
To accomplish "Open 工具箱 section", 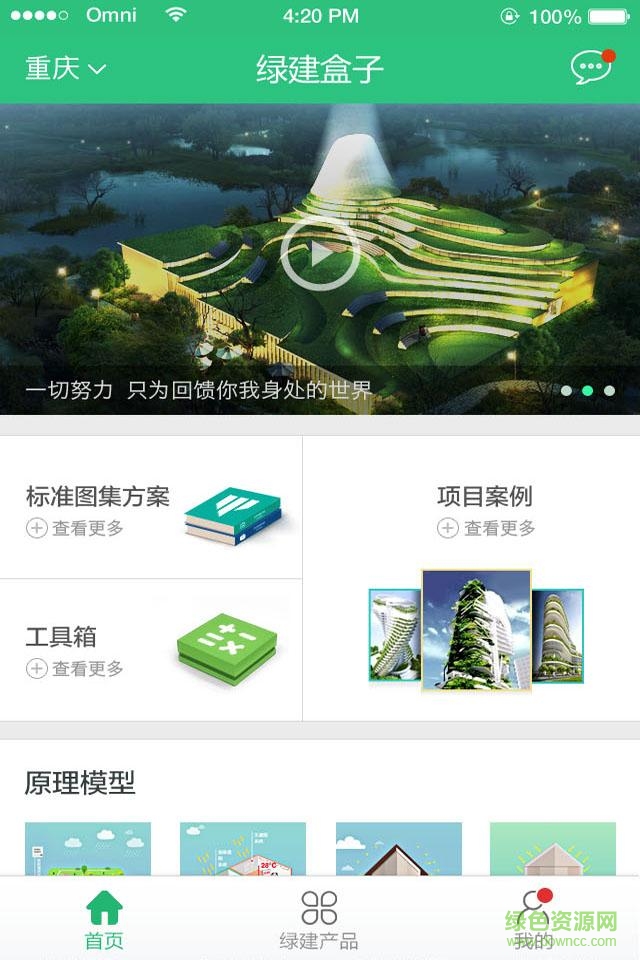I will [x=150, y=650].
